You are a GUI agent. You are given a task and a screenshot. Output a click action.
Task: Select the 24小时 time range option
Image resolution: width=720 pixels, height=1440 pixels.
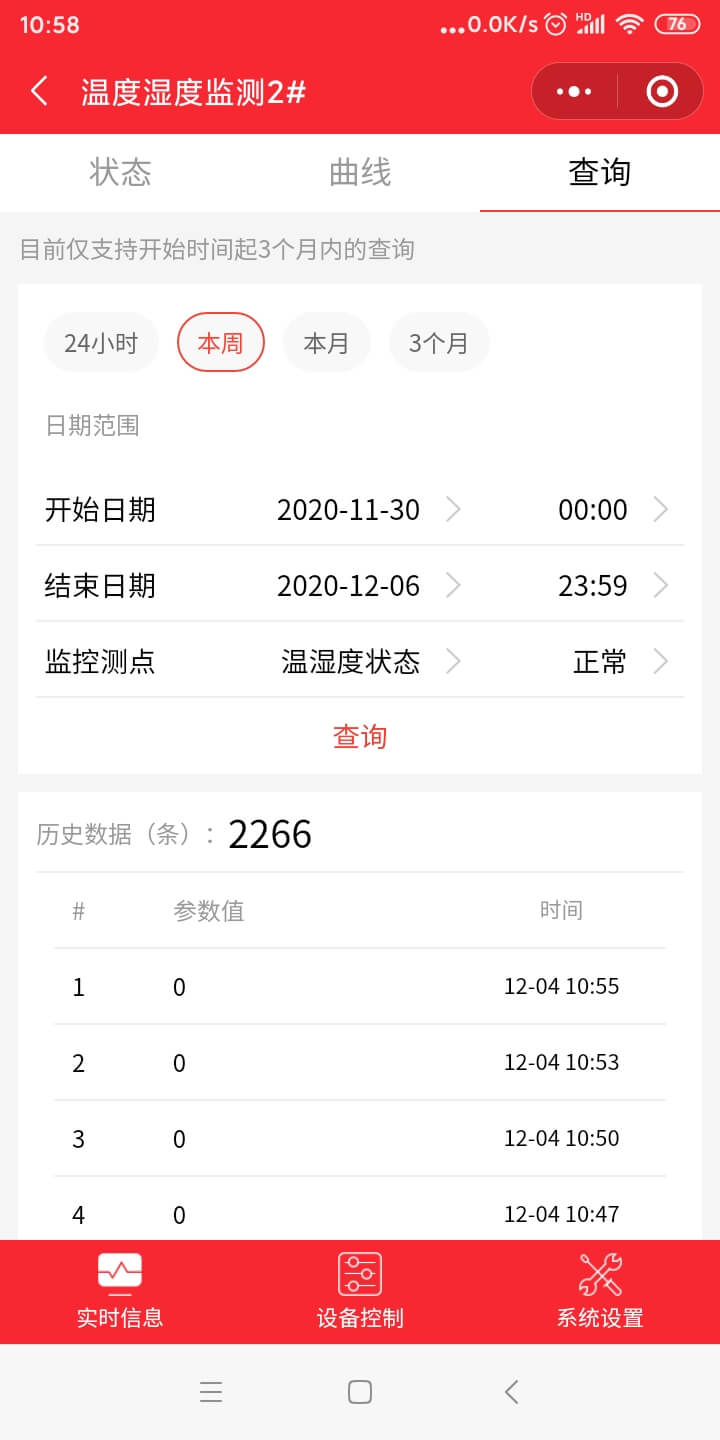(x=100, y=342)
